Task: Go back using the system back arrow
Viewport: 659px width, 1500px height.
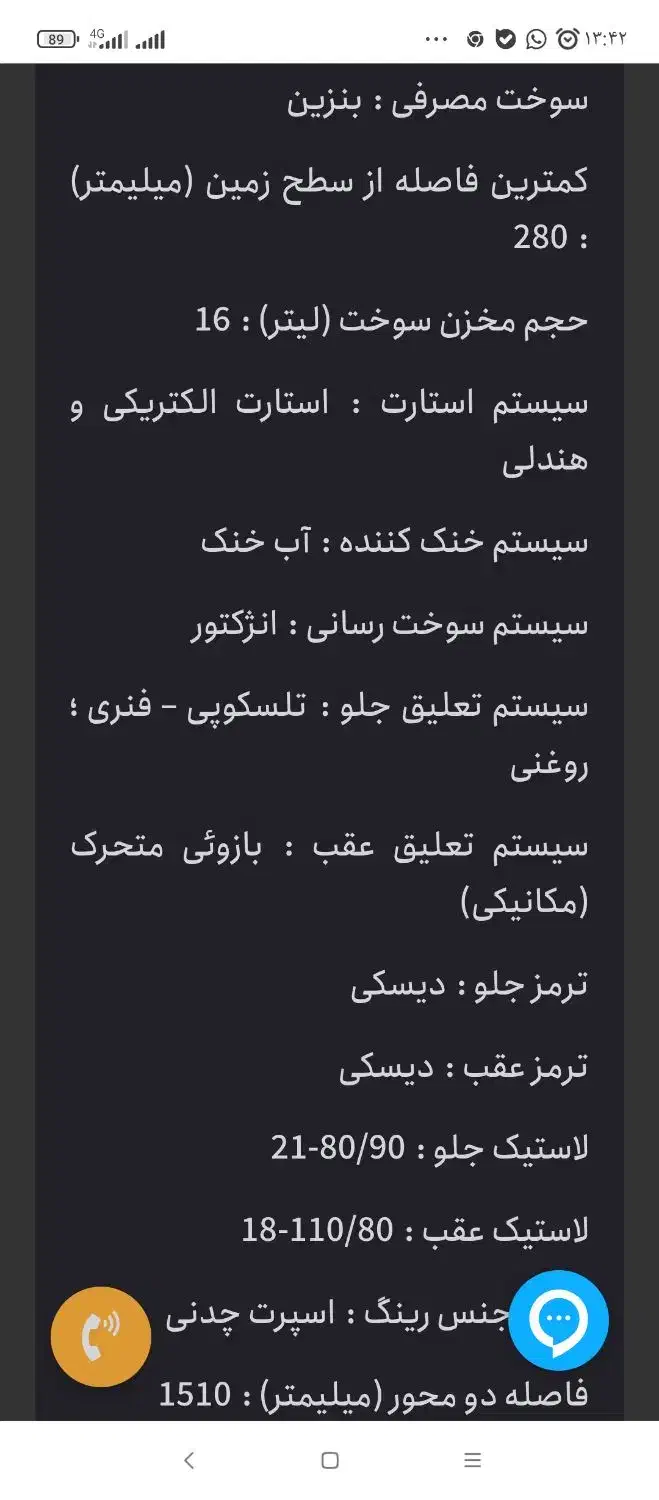Action: click(x=189, y=1460)
